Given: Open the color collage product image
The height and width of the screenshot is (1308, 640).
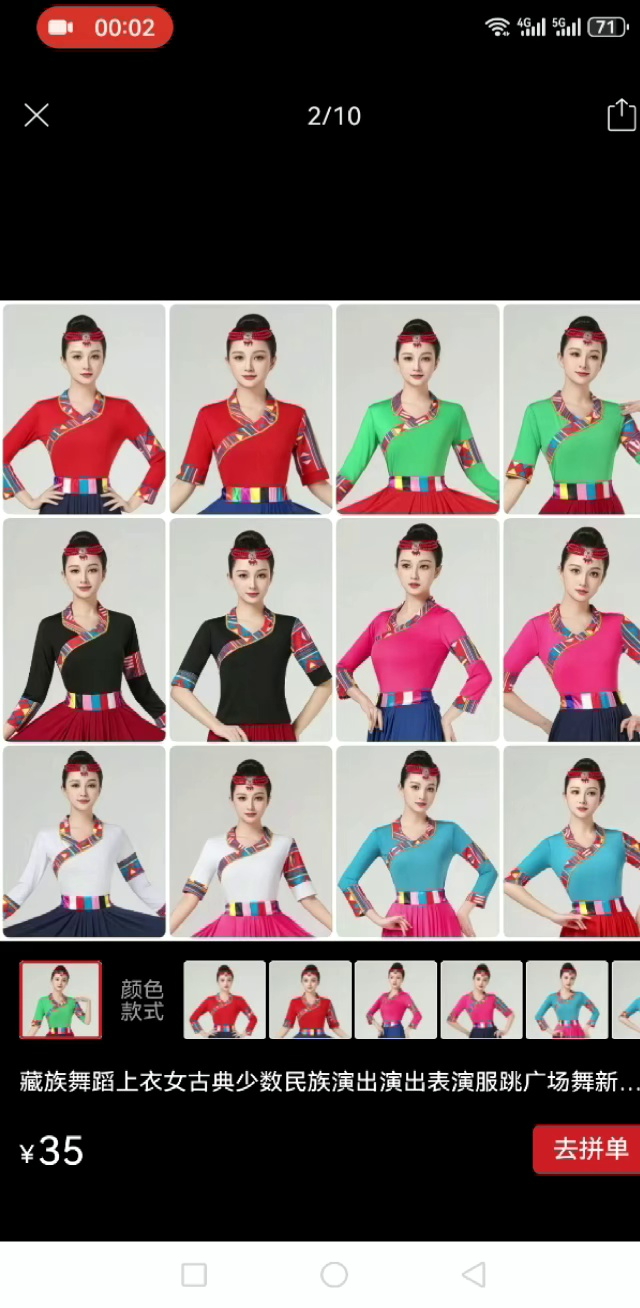Looking at the screenshot, I should (320, 620).
